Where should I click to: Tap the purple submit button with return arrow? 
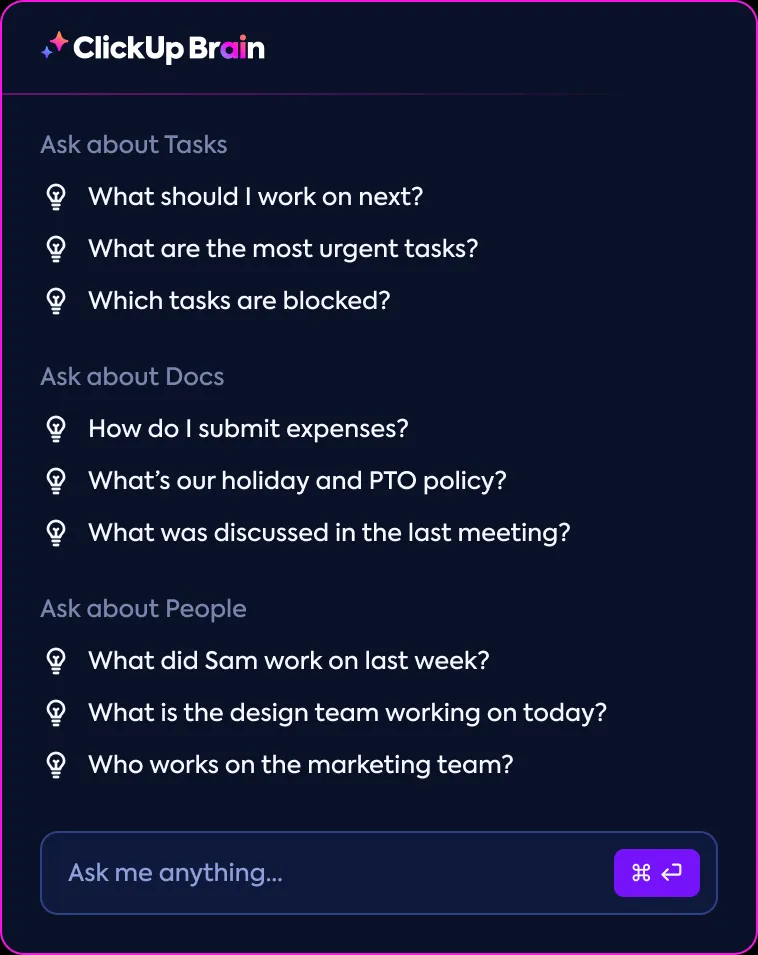point(656,873)
